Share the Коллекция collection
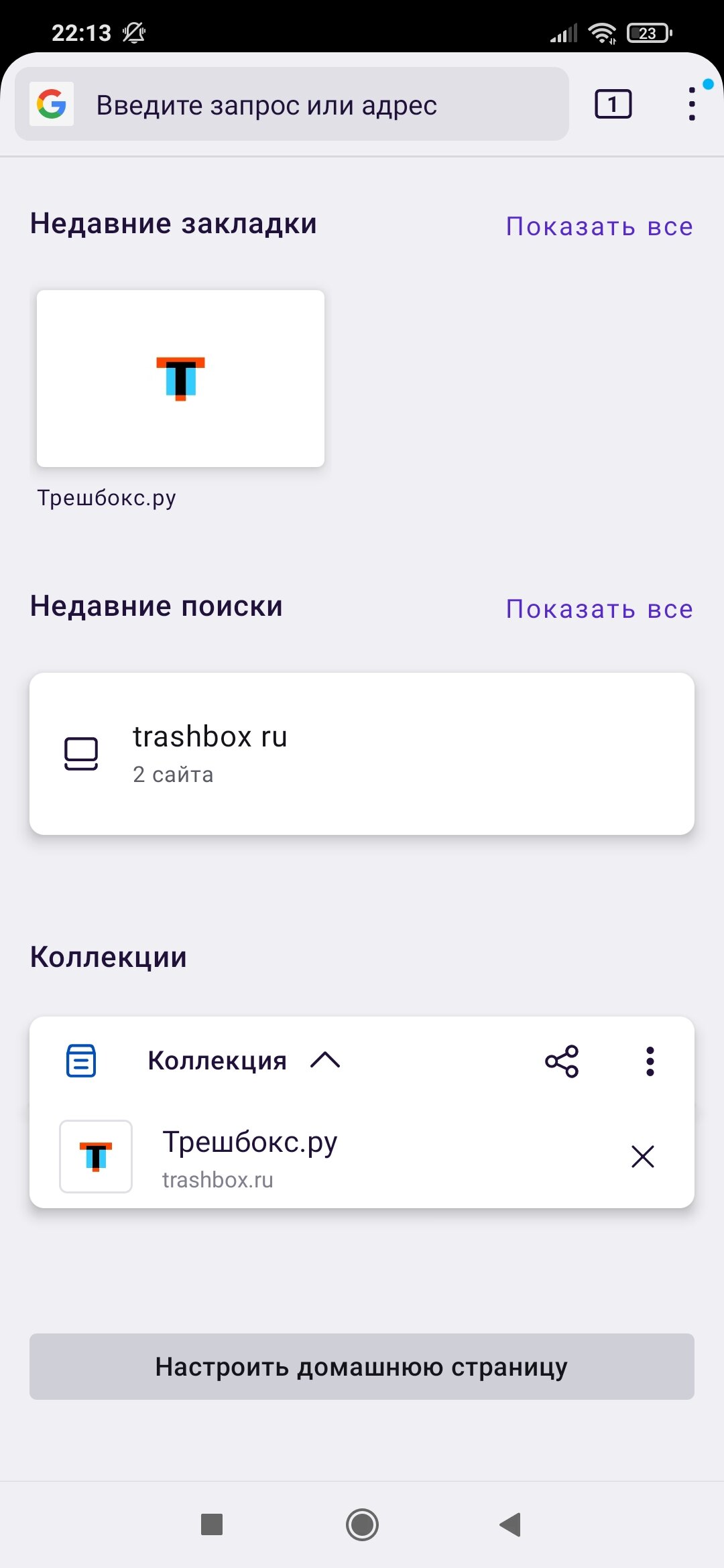Image resolution: width=724 pixels, height=1568 pixels. click(x=562, y=1061)
